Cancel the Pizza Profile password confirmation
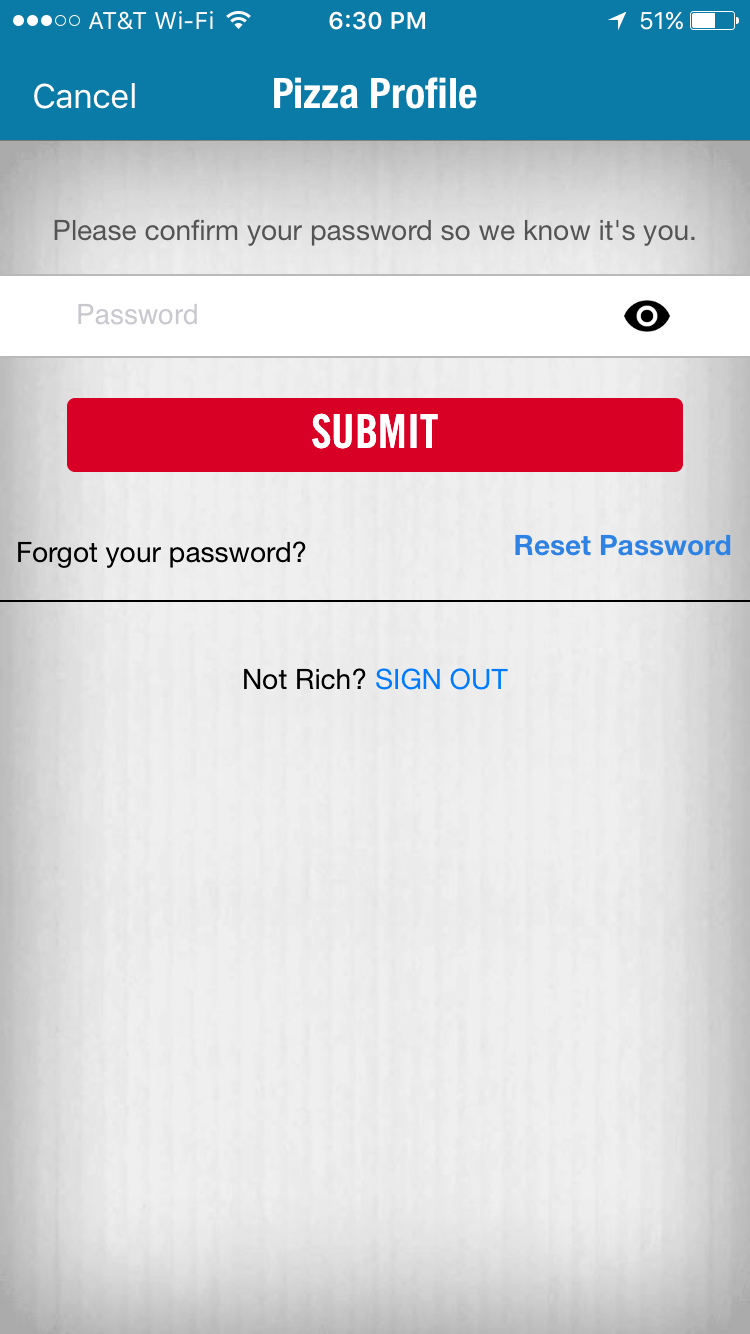 (84, 96)
